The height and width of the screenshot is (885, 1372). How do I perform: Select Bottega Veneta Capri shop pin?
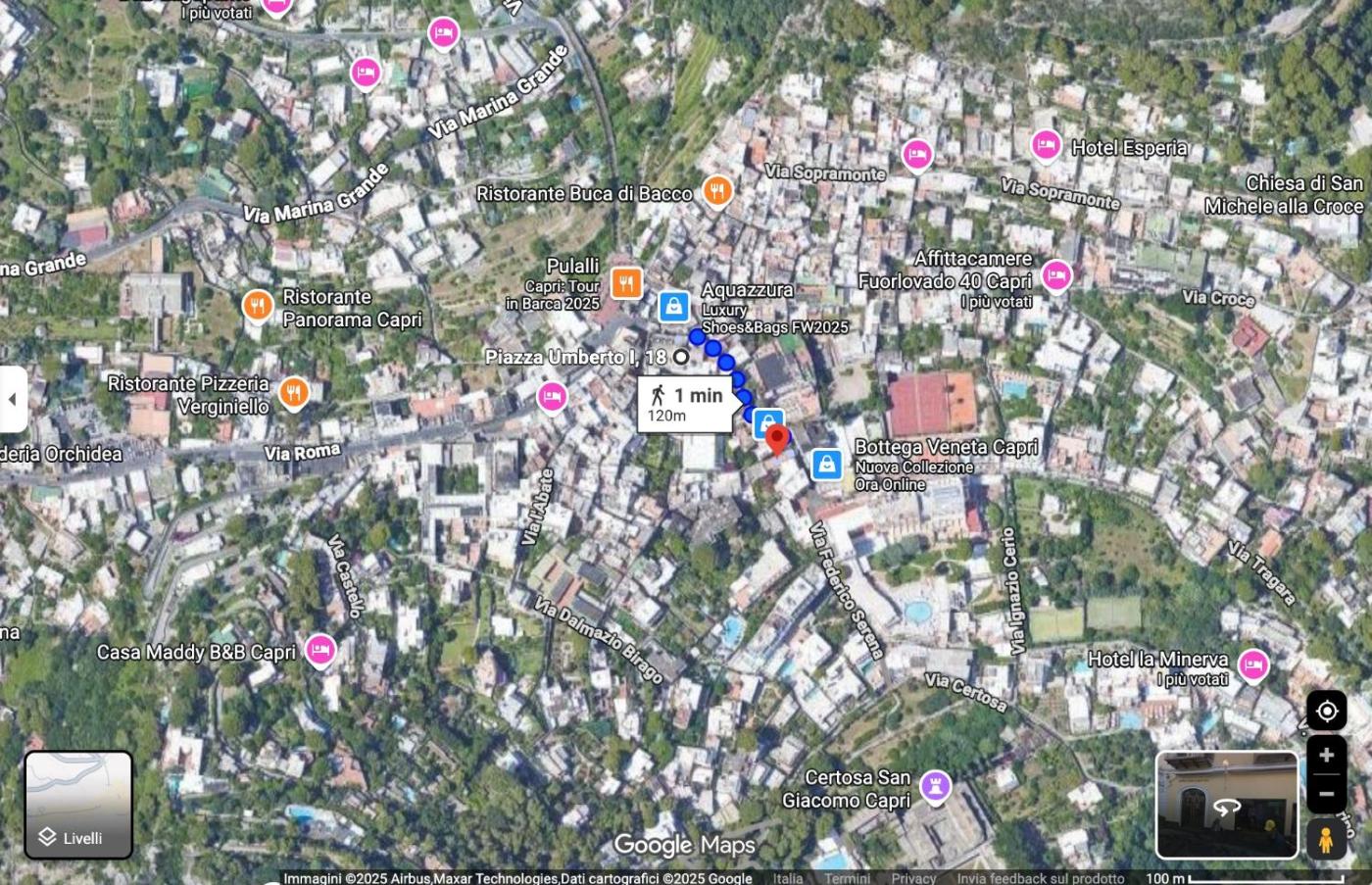(x=826, y=464)
